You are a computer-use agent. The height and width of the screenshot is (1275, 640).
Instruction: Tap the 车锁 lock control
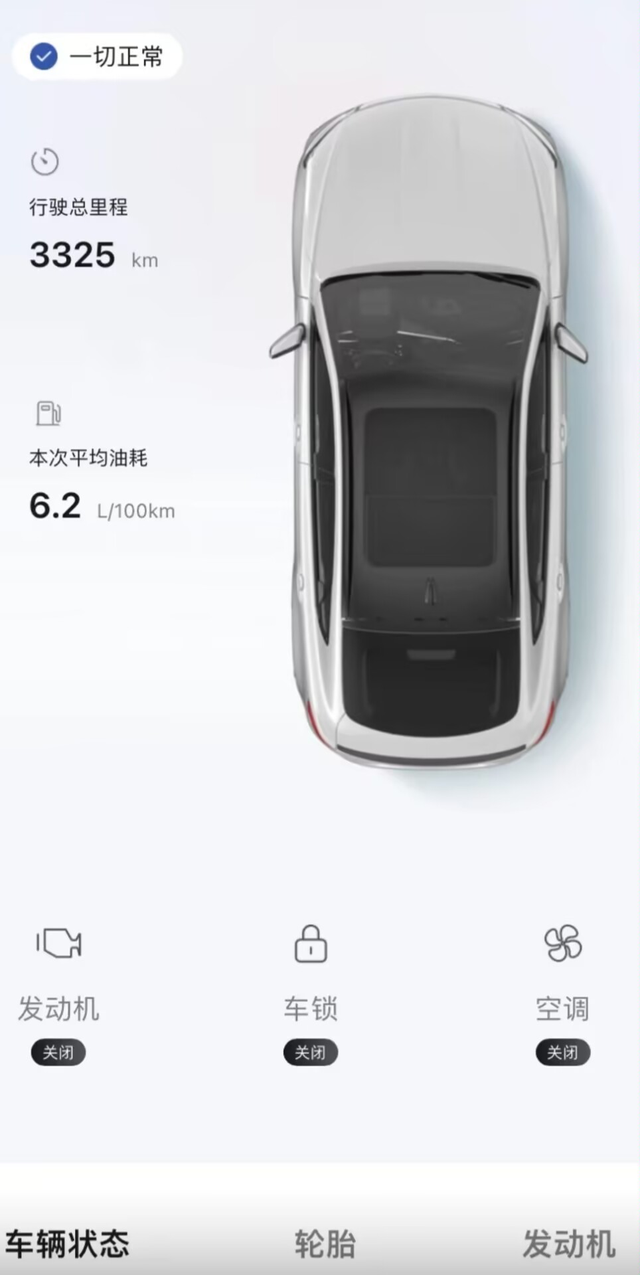point(311,945)
